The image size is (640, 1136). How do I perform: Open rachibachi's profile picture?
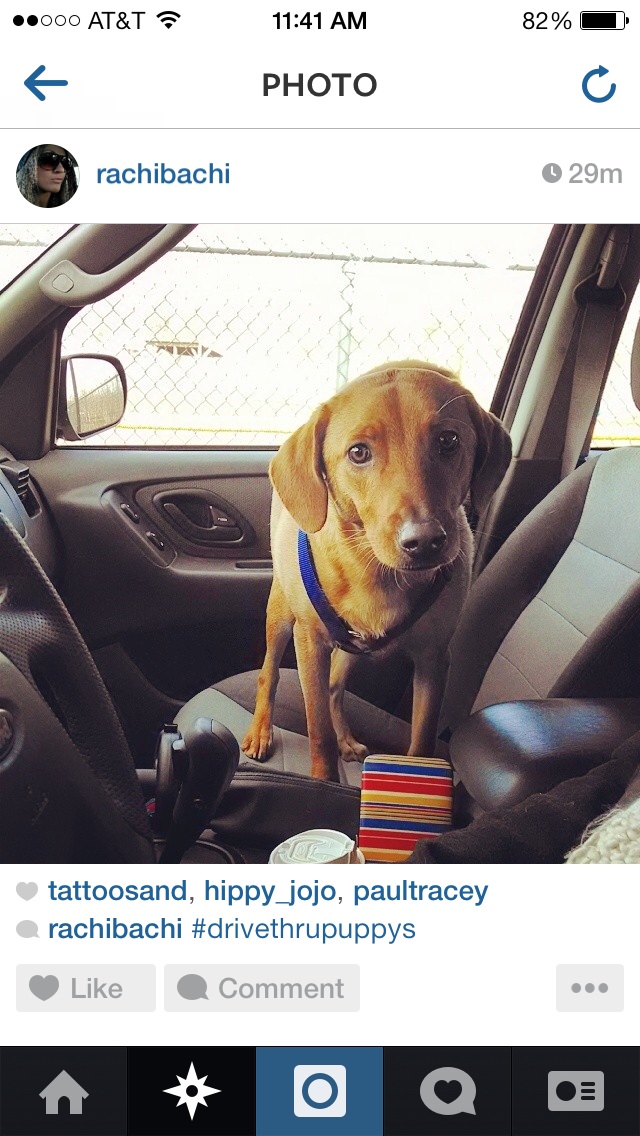[47, 175]
